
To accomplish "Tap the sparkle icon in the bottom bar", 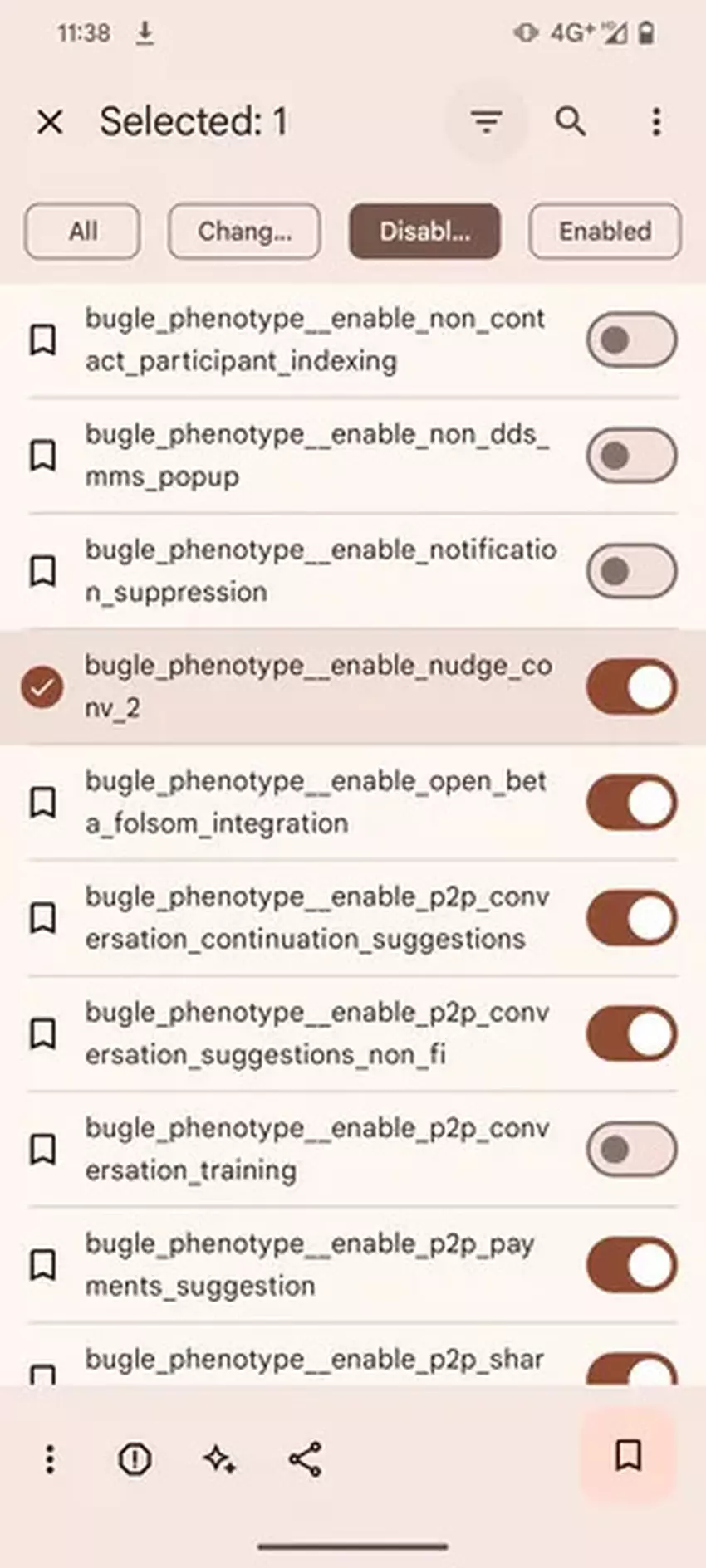I will tap(219, 1458).
